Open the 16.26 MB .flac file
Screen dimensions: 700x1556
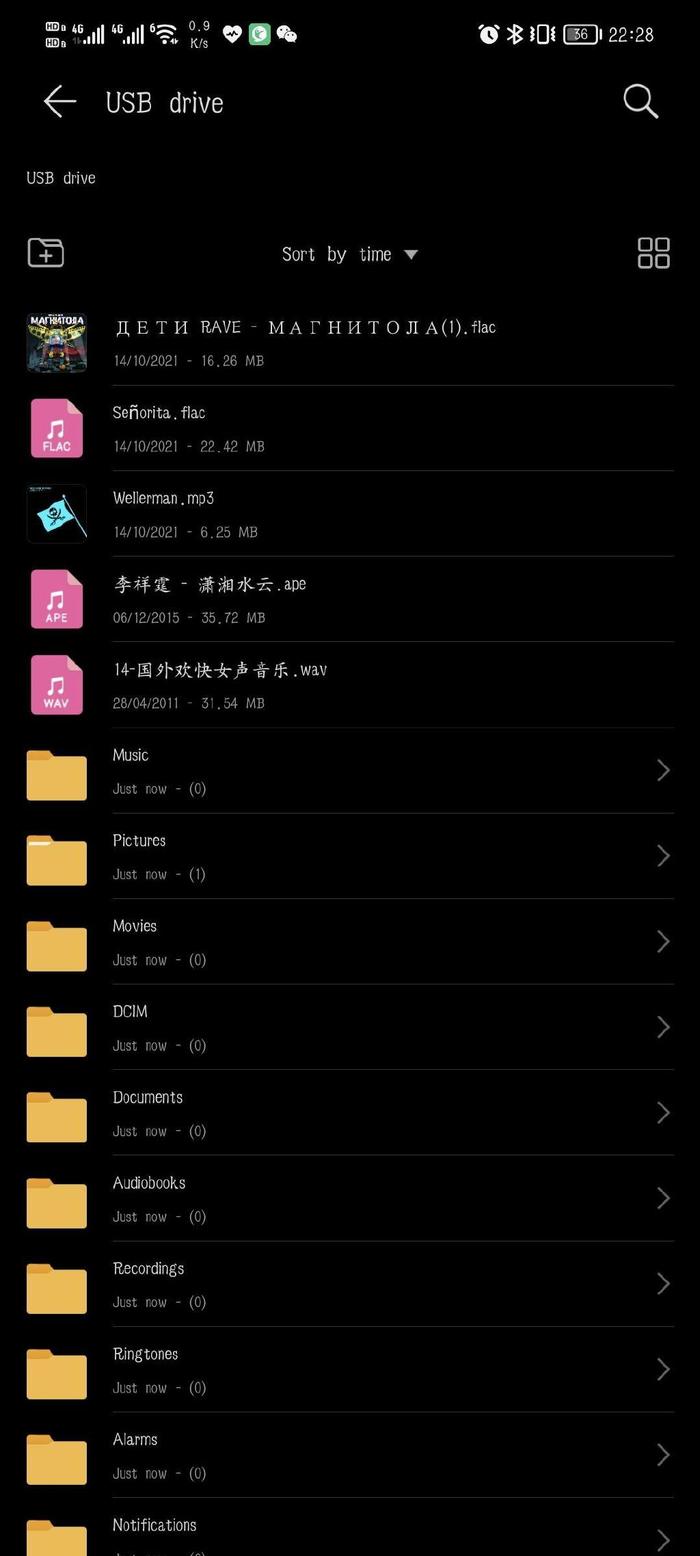point(350,343)
